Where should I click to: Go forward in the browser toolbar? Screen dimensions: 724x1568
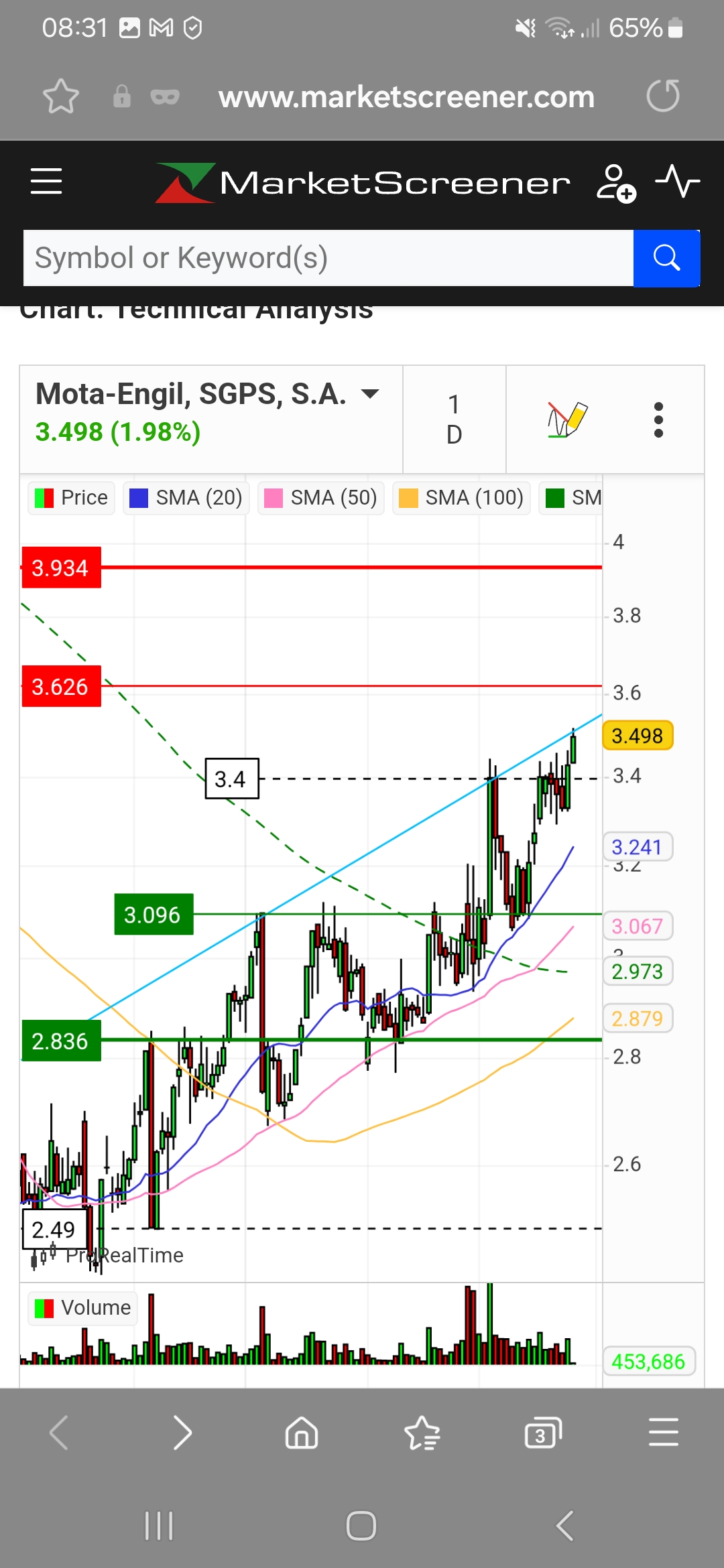pos(182,1433)
